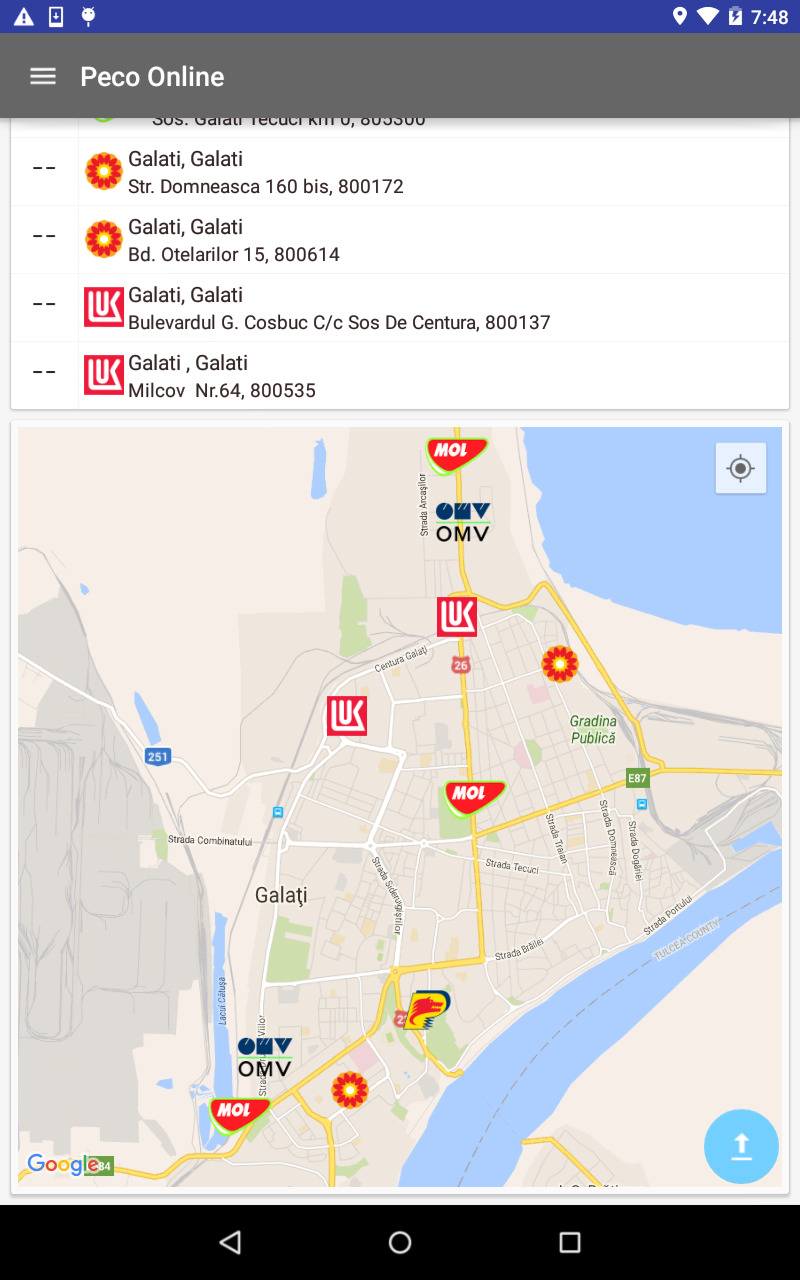Select the Petrom marker near road 25

click(x=427, y=1012)
